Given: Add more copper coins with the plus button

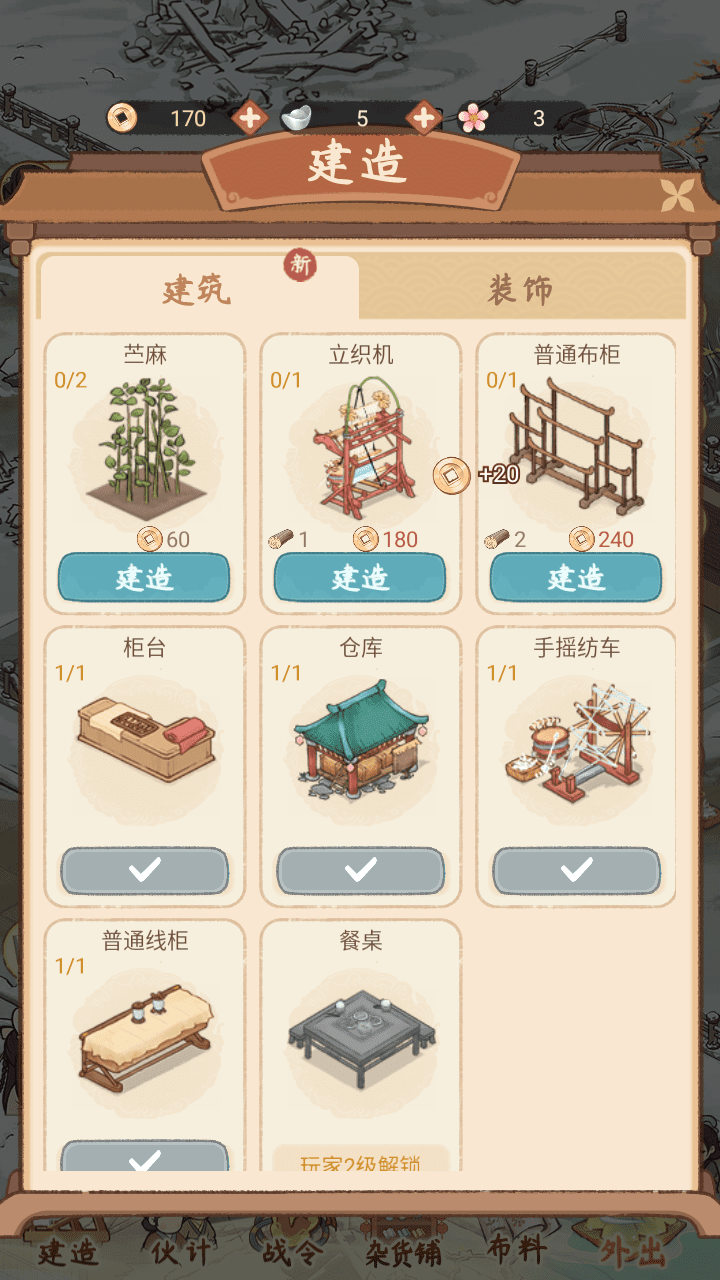Looking at the screenshot, I should [x=249, y=118].
